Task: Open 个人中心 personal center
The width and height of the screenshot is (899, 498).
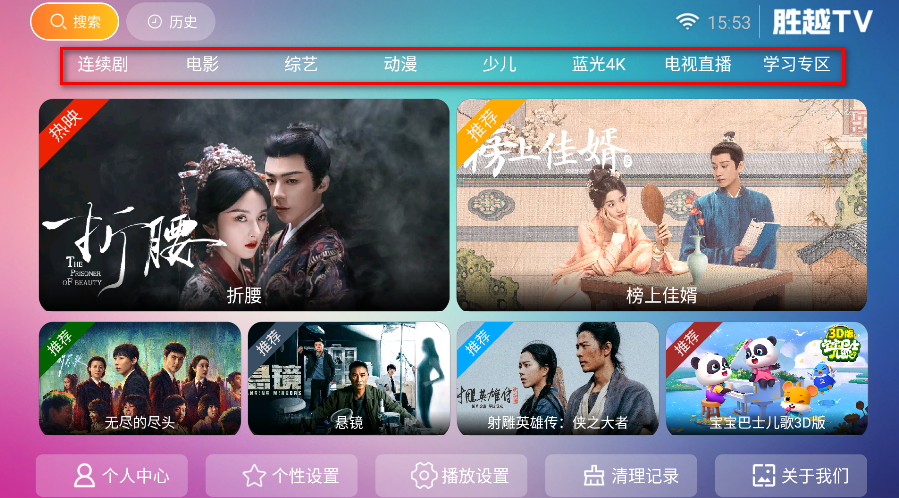Action: (121, 476)
